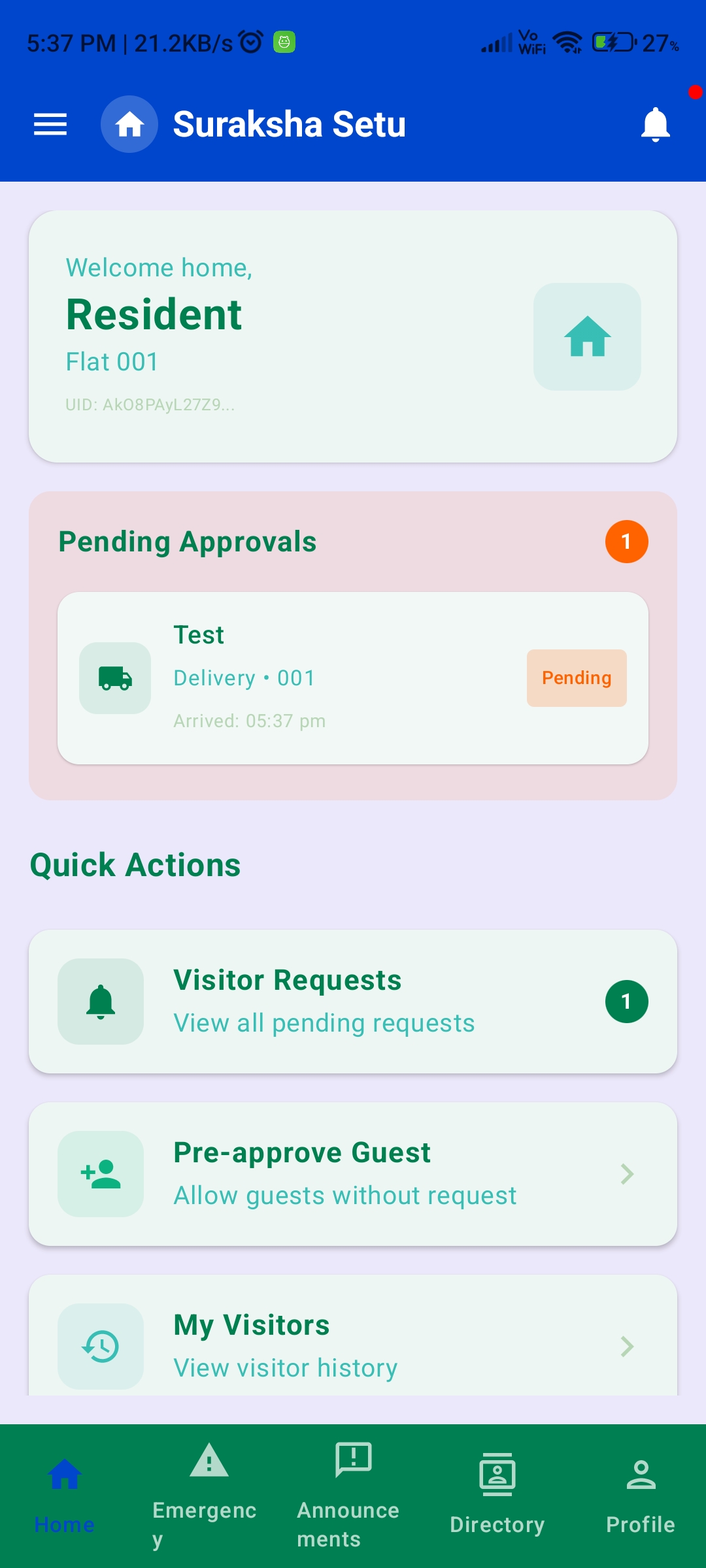Screen dimensions: 706x1568
Task: Switch to the Home tab
Action: pos(65,1496)
